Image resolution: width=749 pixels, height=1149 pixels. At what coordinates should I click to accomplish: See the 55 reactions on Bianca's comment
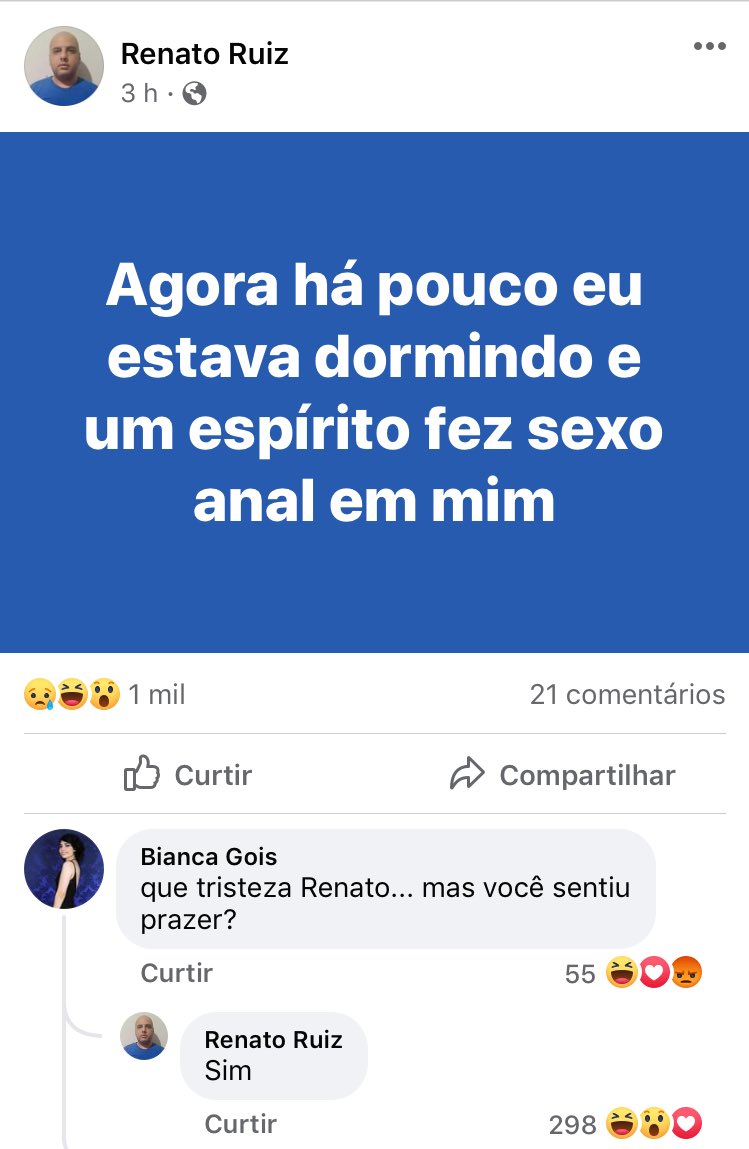click(x=634, y=973)
